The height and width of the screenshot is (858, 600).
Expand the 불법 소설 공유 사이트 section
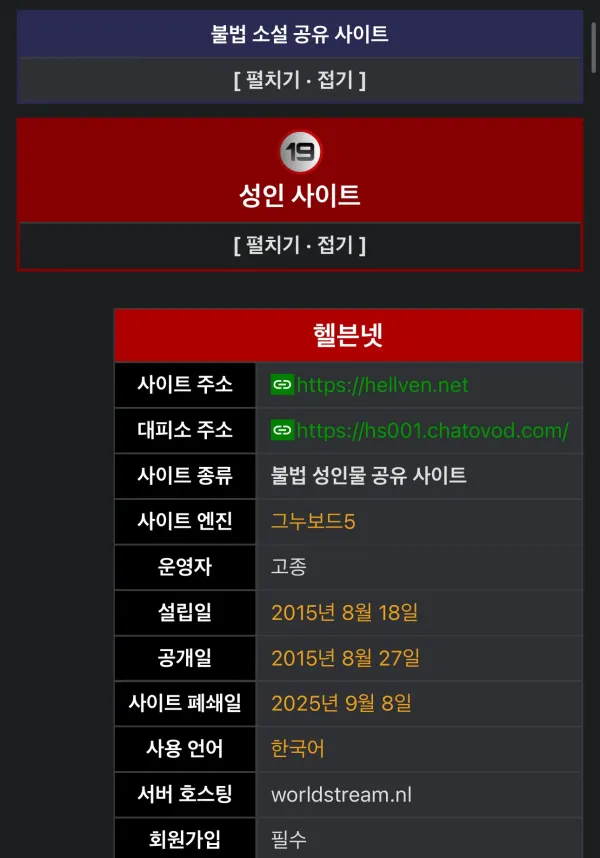(299, 80)
